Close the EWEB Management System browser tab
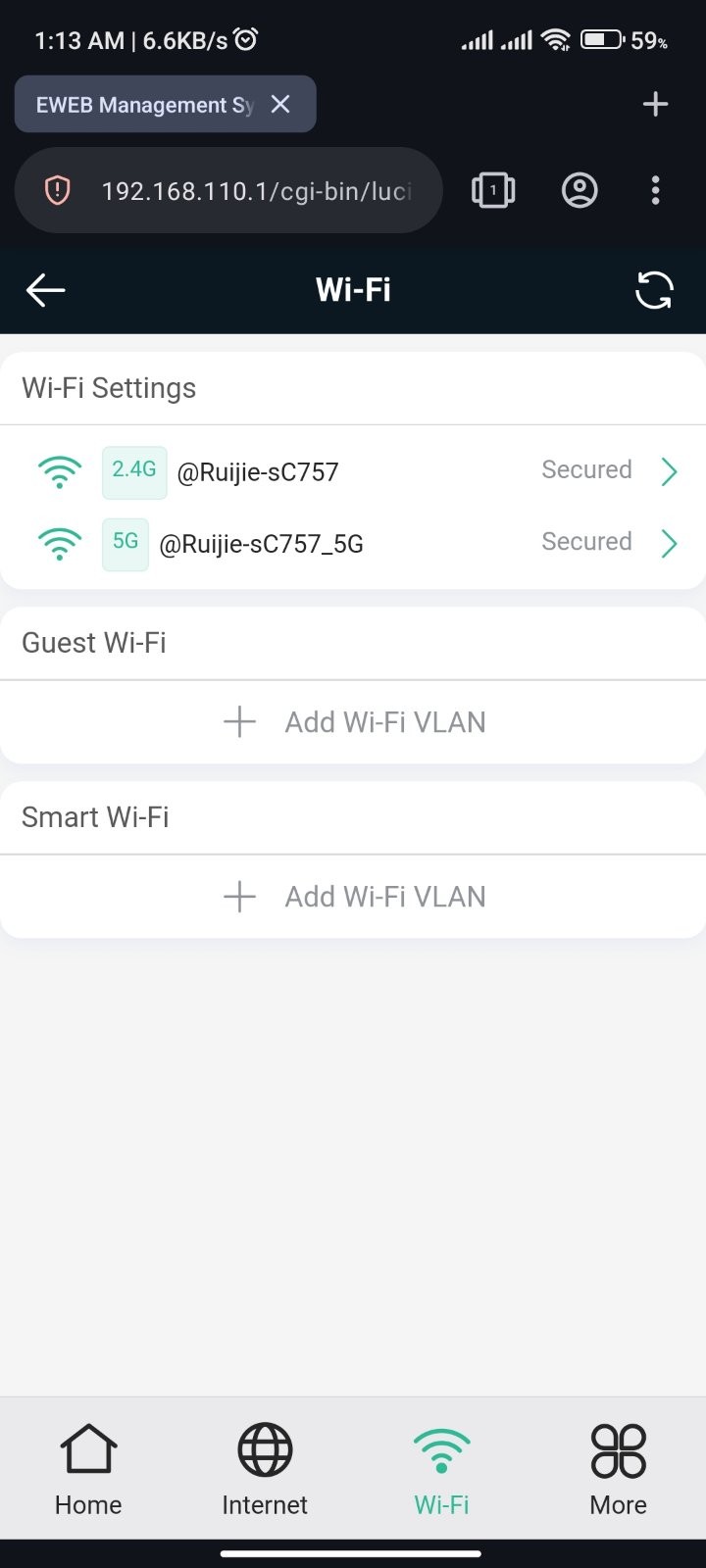This screenshot has width=706, height=1568. 280,104
